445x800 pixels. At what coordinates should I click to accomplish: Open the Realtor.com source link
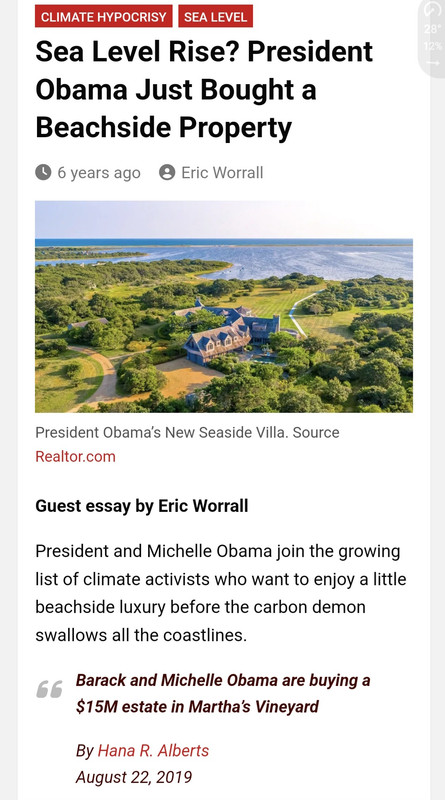pos(75,456)
